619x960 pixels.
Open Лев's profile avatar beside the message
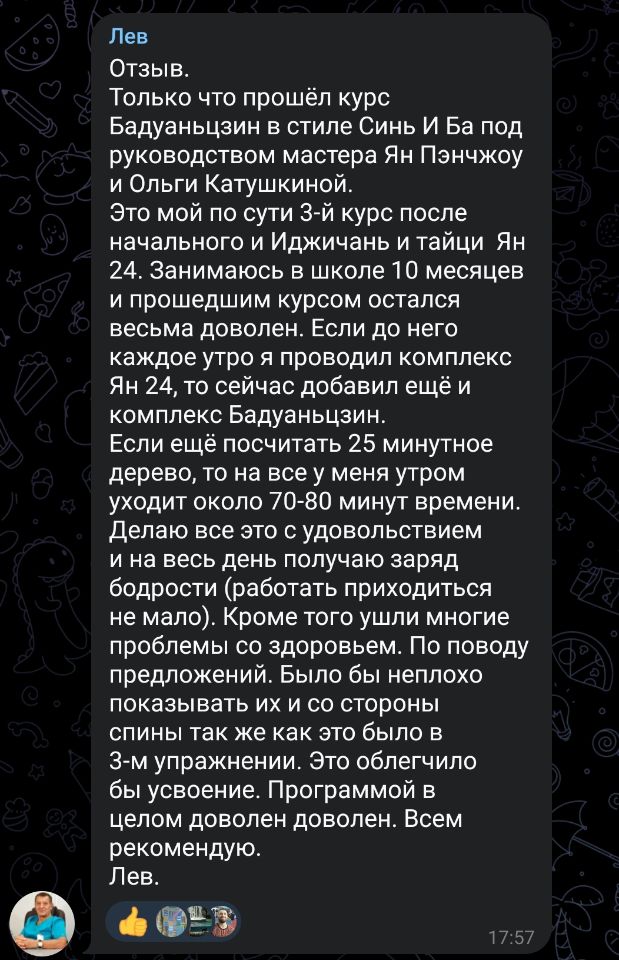tap(42, 919)
